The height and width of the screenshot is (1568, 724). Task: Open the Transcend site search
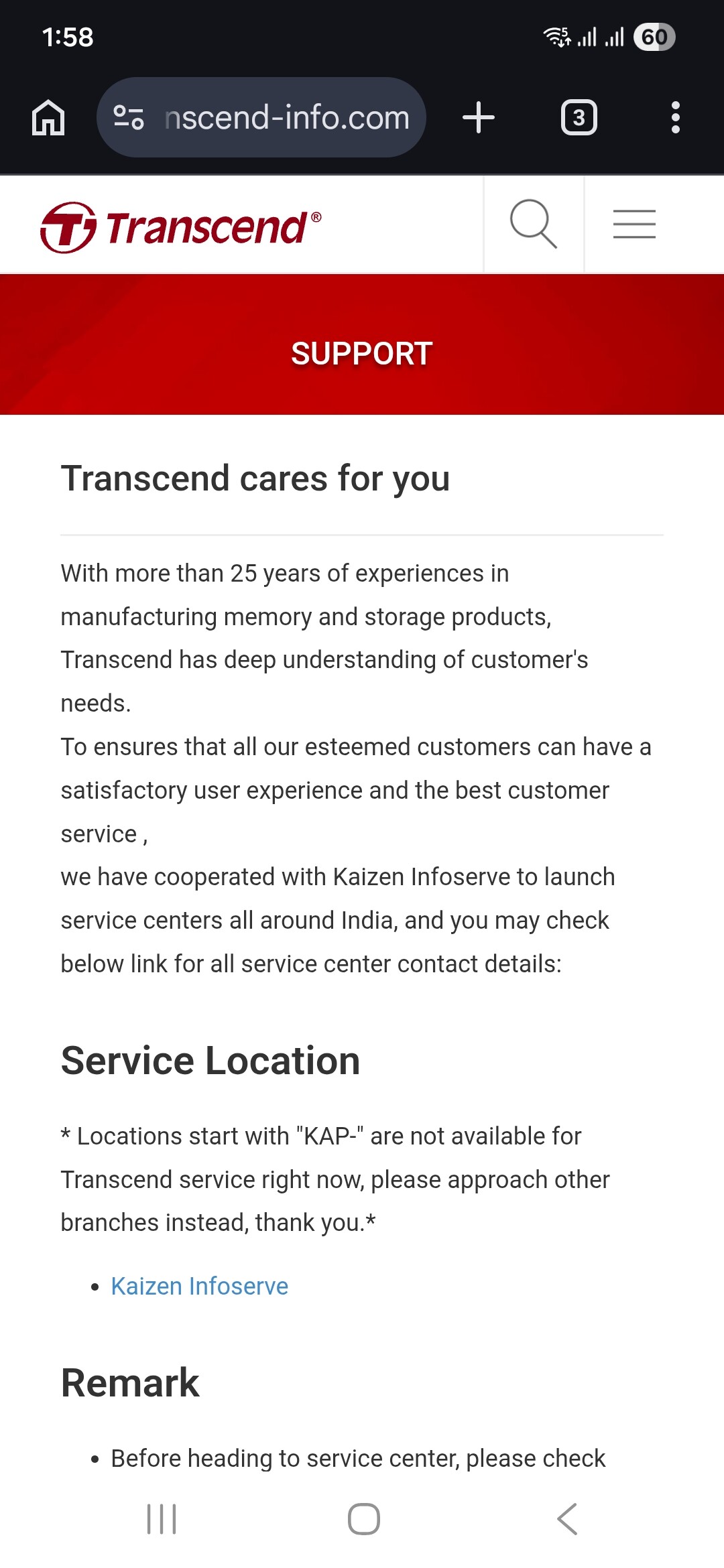pos(534,224)
